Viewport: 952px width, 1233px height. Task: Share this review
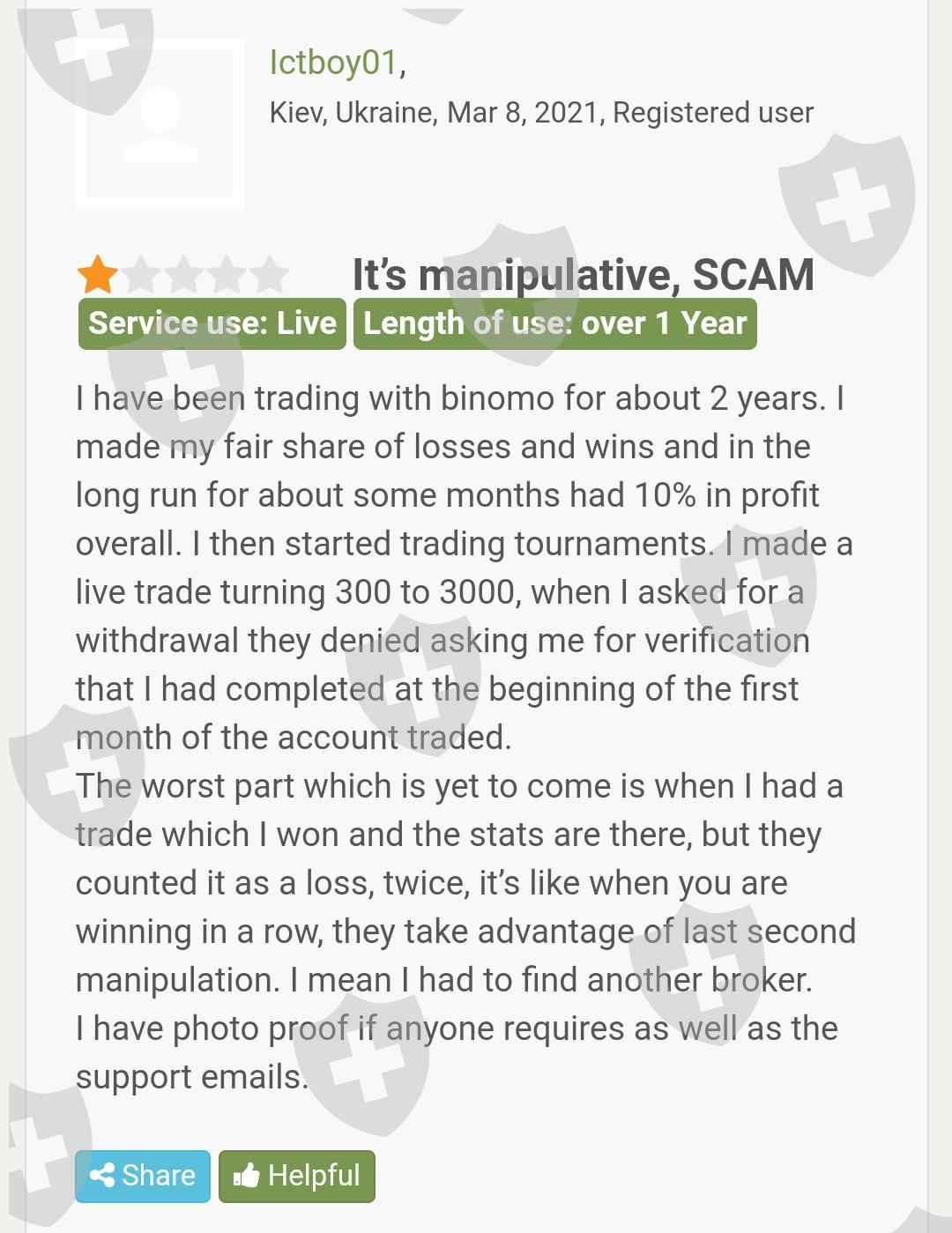[x=143, y=1176]
